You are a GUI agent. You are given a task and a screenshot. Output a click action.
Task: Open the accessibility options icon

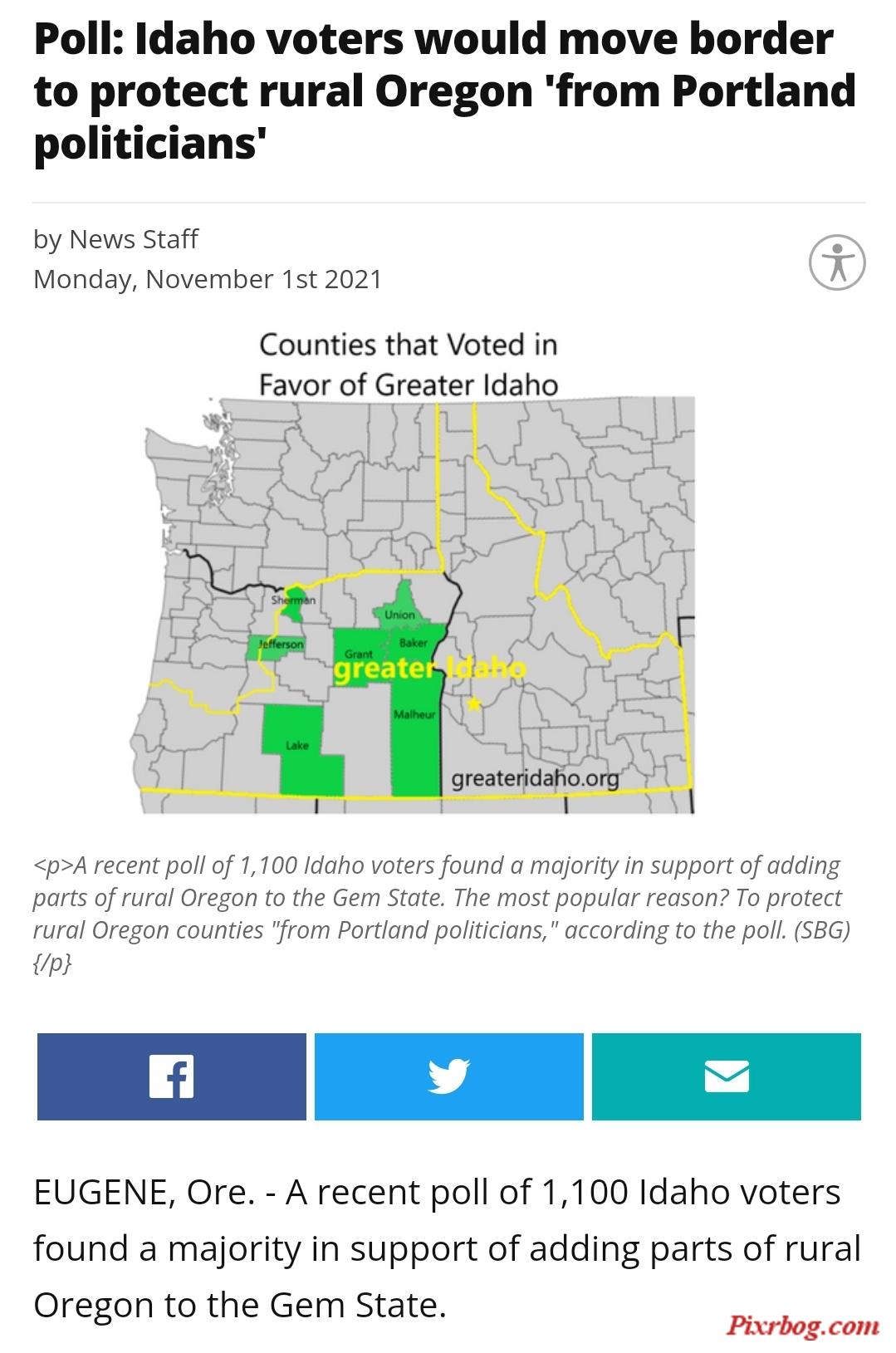click(837, 263)
